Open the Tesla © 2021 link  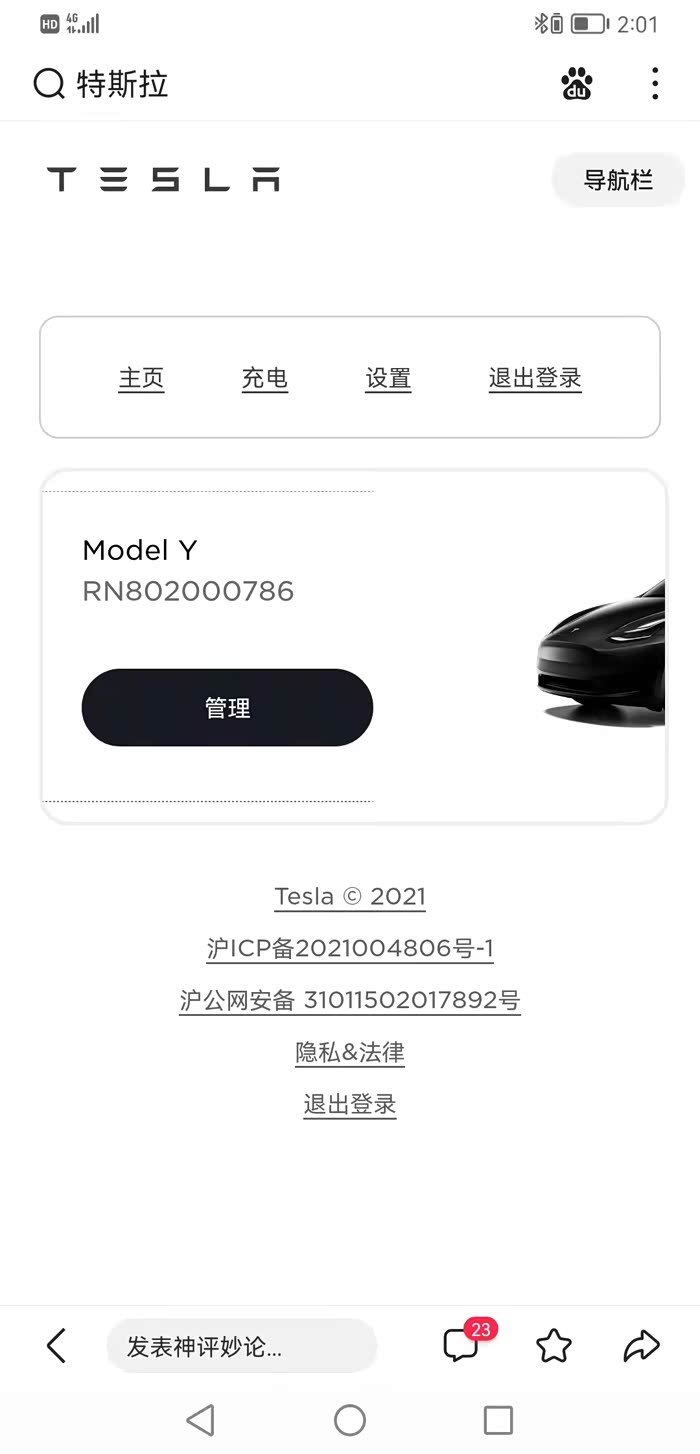click(350, 896)
